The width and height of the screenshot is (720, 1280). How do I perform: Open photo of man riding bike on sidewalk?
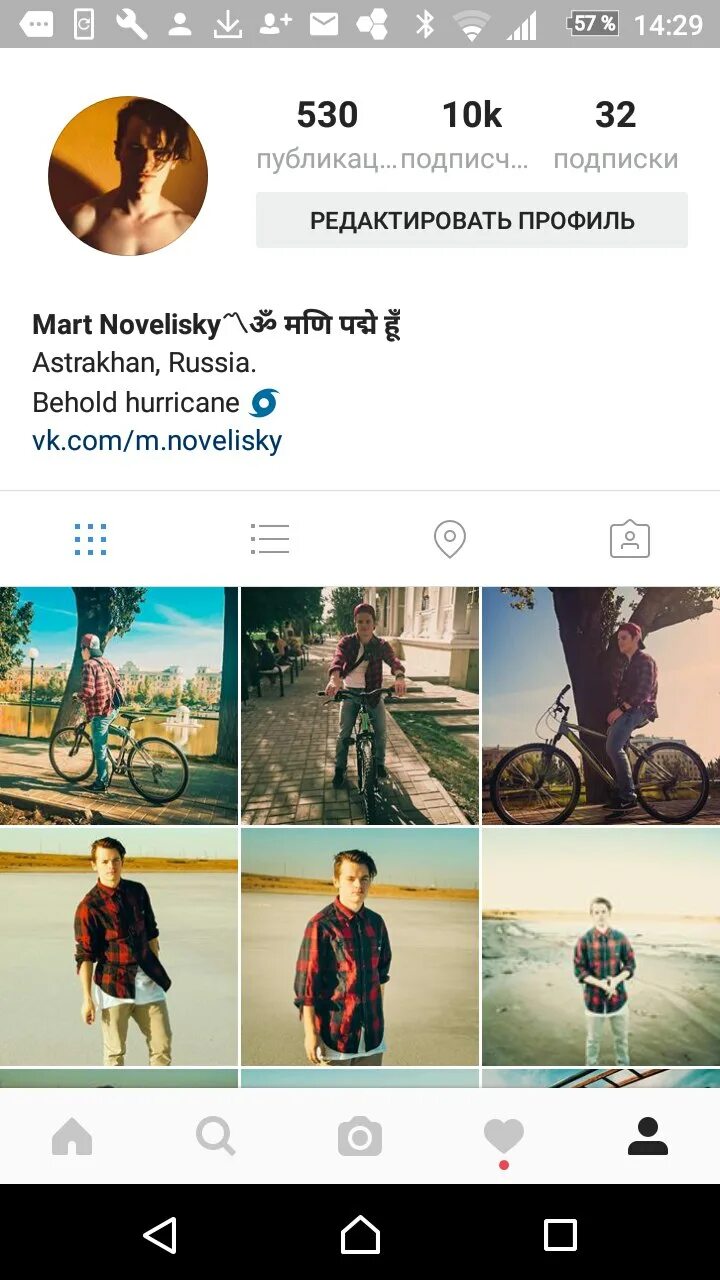coord(360,705)
